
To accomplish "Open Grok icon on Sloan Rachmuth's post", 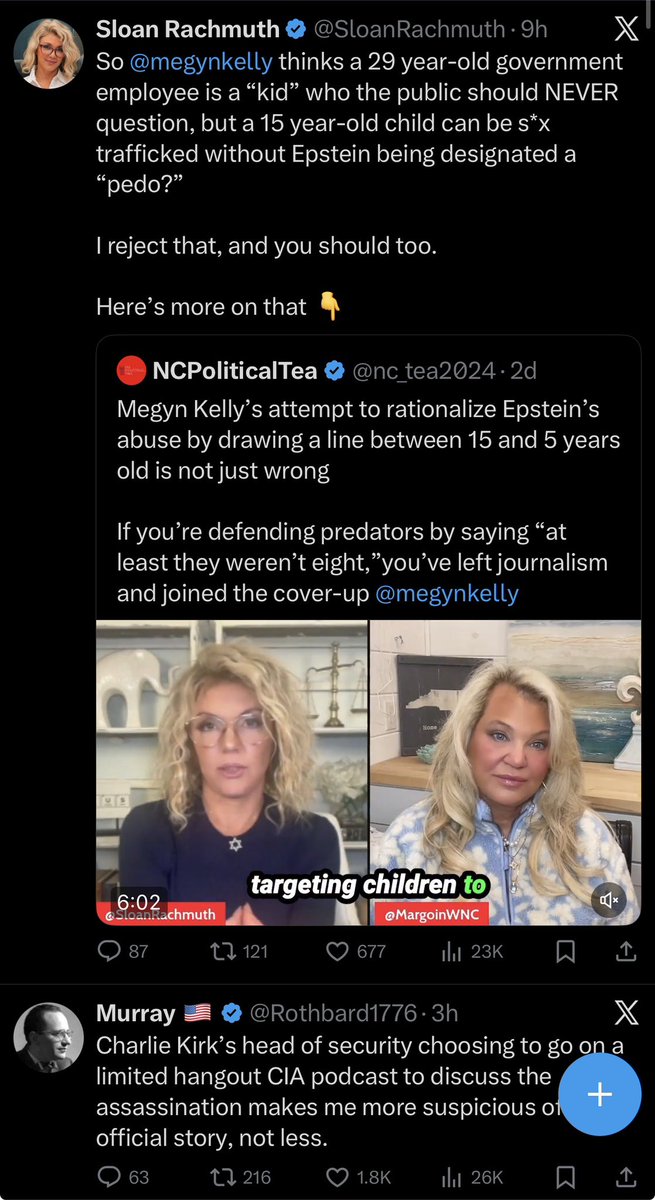I will [625, 29].
